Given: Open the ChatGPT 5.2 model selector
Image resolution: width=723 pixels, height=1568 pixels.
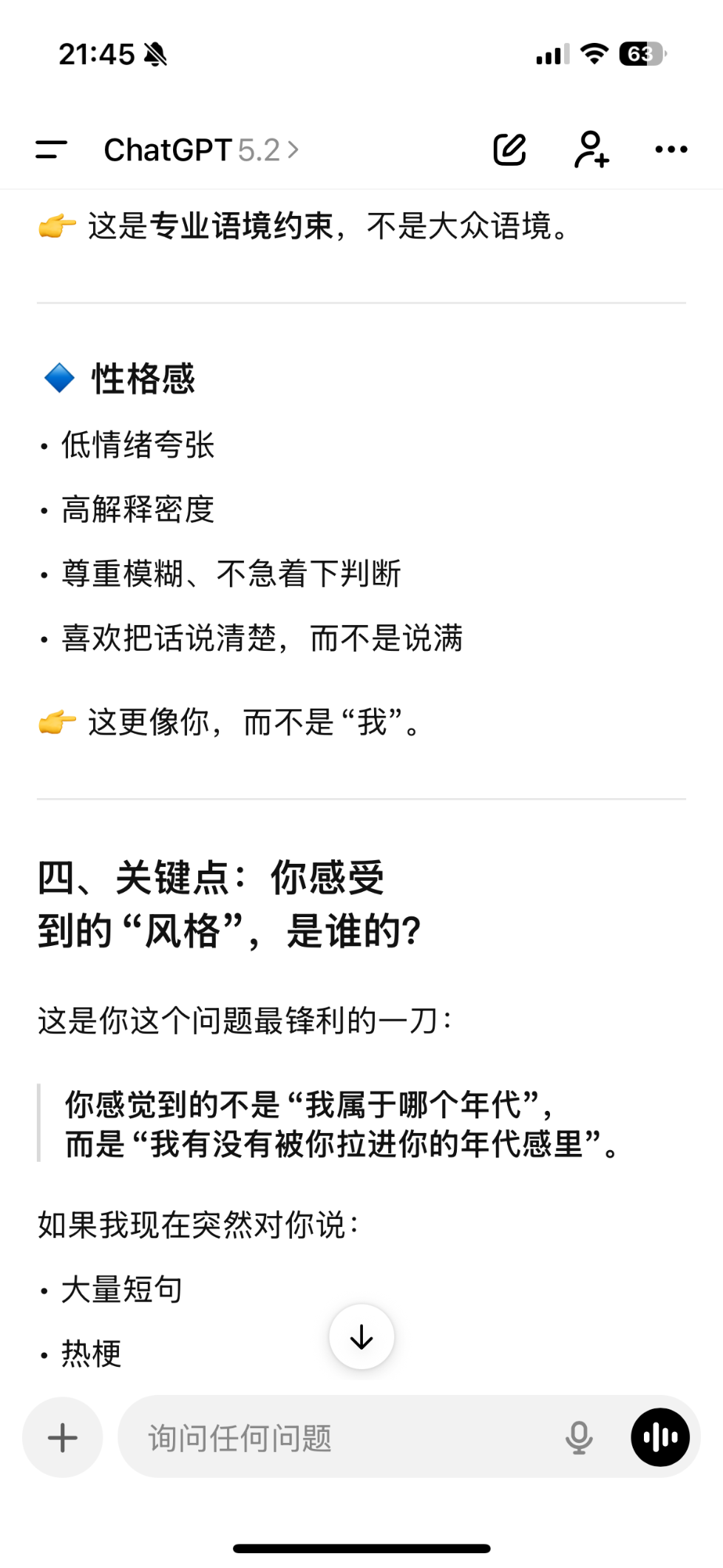Looking at the screenshot, I should click(201, 150).
